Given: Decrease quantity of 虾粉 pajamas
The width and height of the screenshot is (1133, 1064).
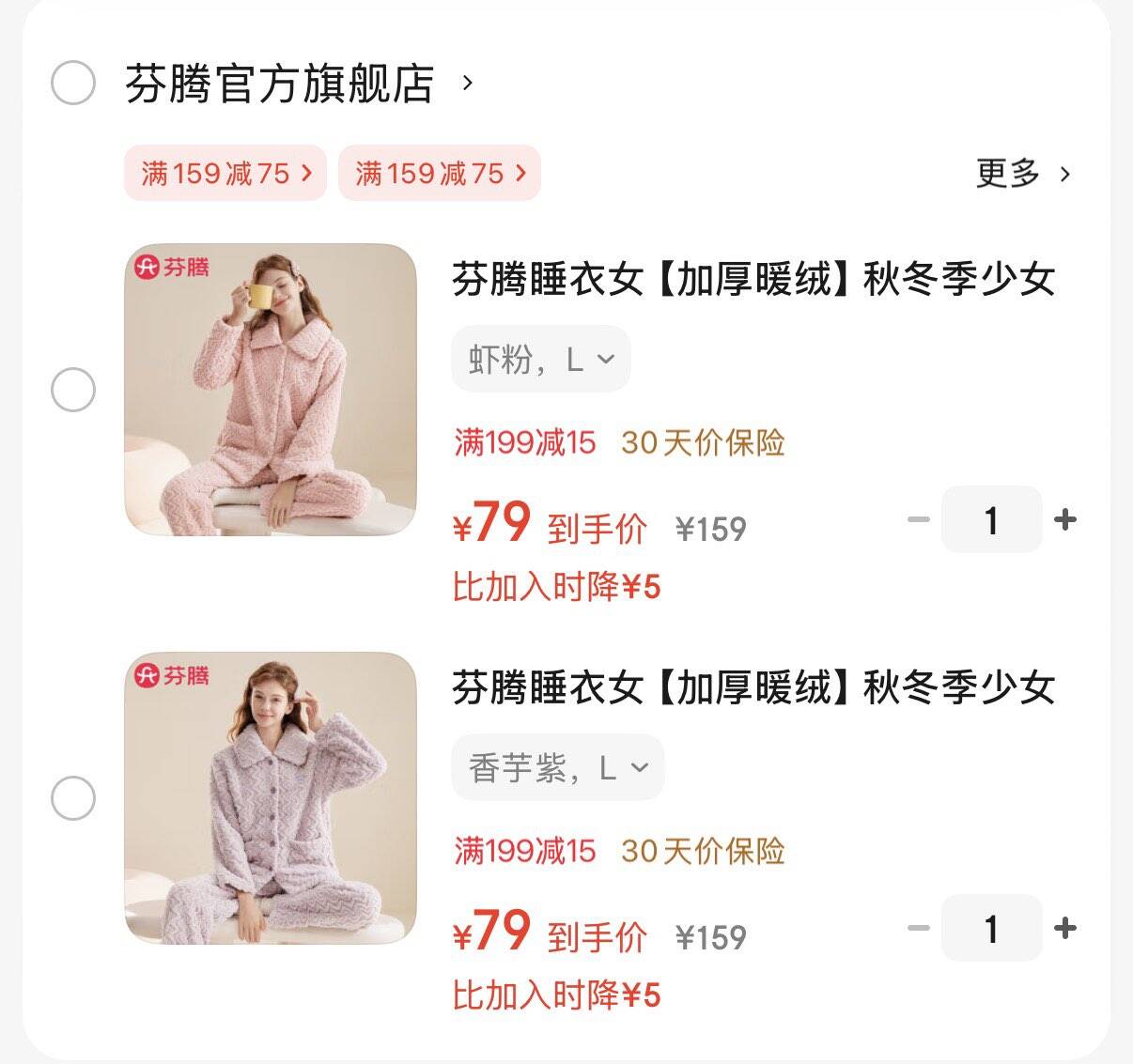Looking at the screenshot, I should point(918,519).
